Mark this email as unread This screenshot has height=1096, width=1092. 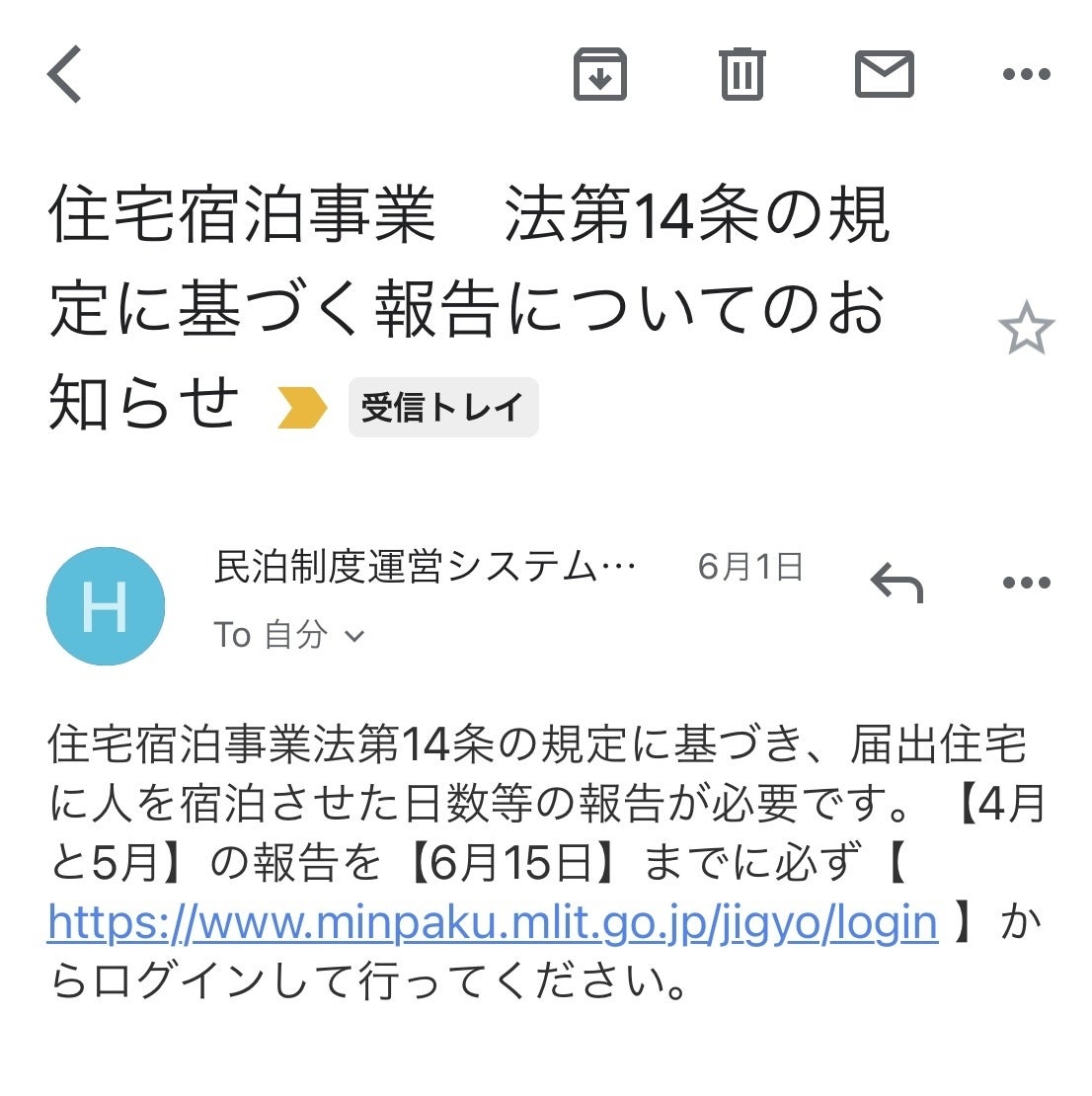click(884, 74)
